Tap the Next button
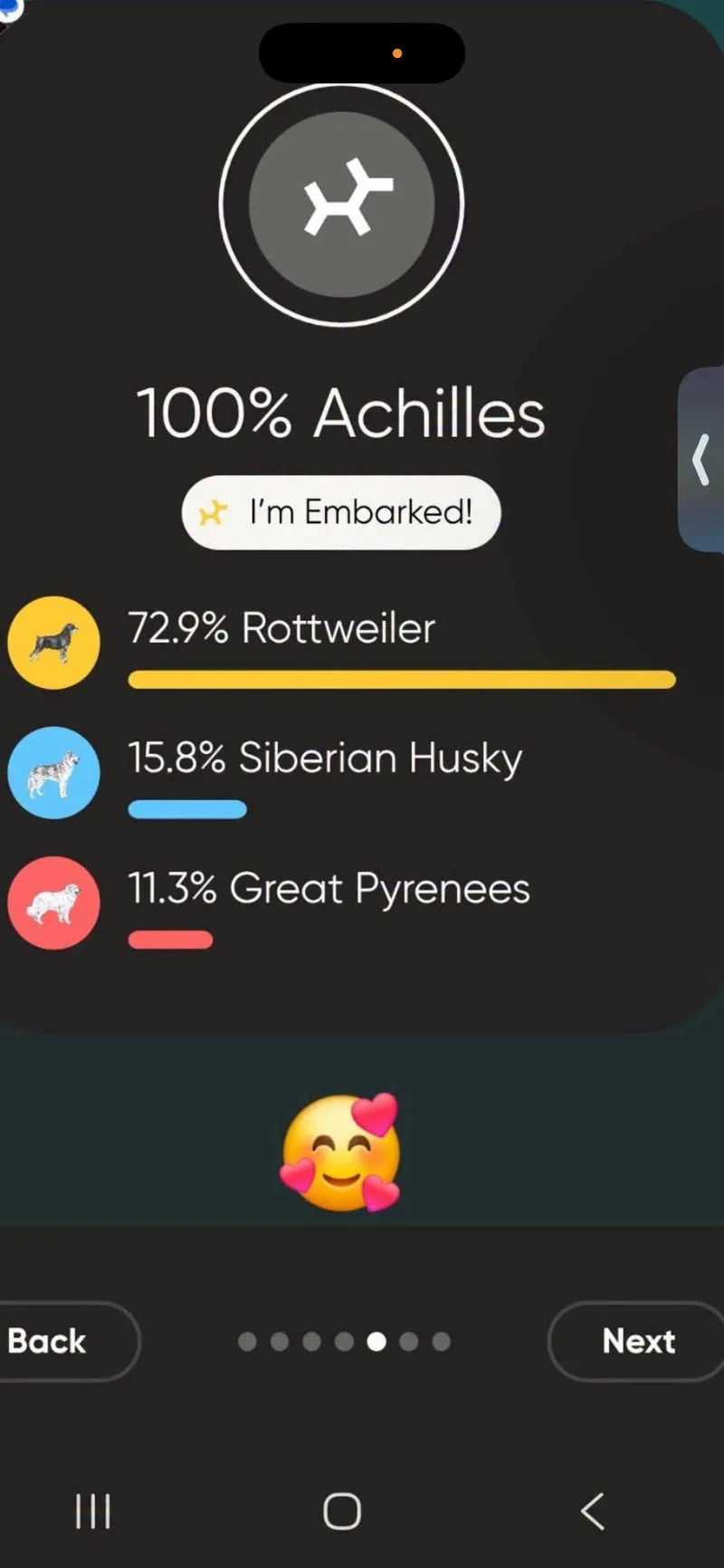This screenshot has height=1568, width=724. (636, 1341)
